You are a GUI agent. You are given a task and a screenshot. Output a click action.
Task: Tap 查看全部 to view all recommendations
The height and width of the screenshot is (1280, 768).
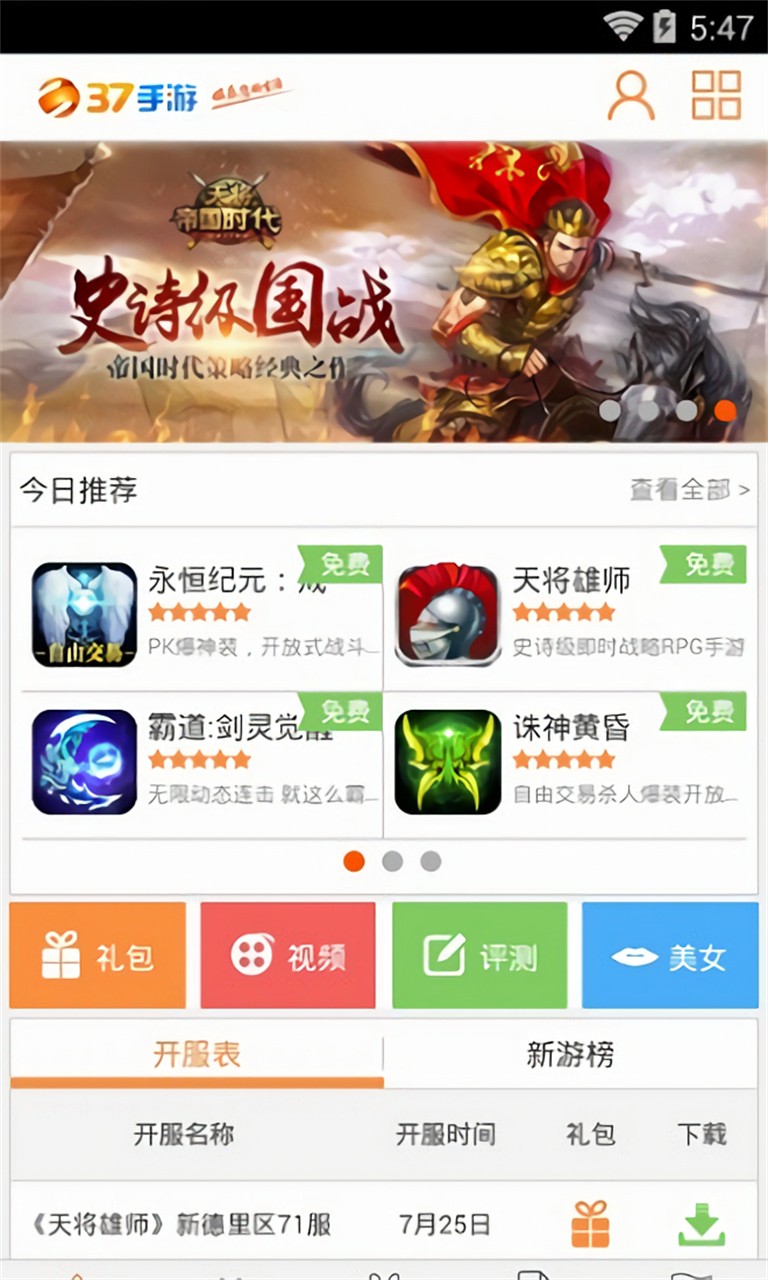tap(689, 490)
